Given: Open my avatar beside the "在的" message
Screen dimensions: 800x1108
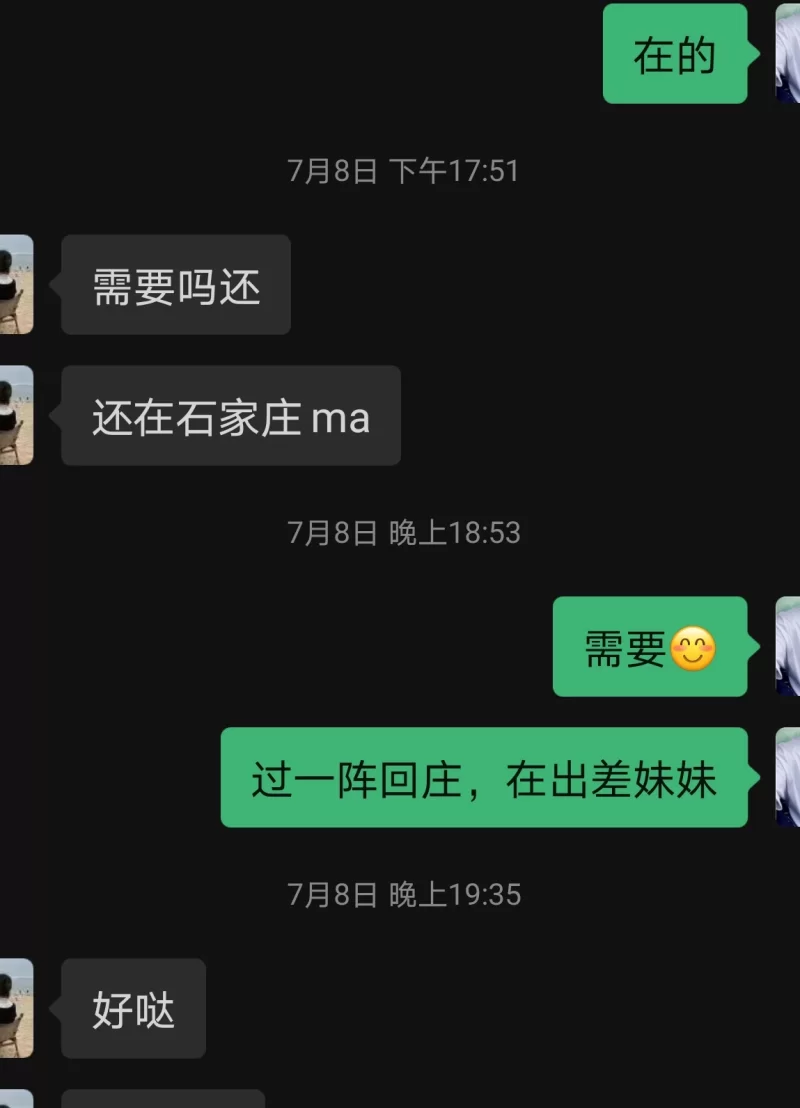Looking at the screenshot, I should [x=788, y=53].
